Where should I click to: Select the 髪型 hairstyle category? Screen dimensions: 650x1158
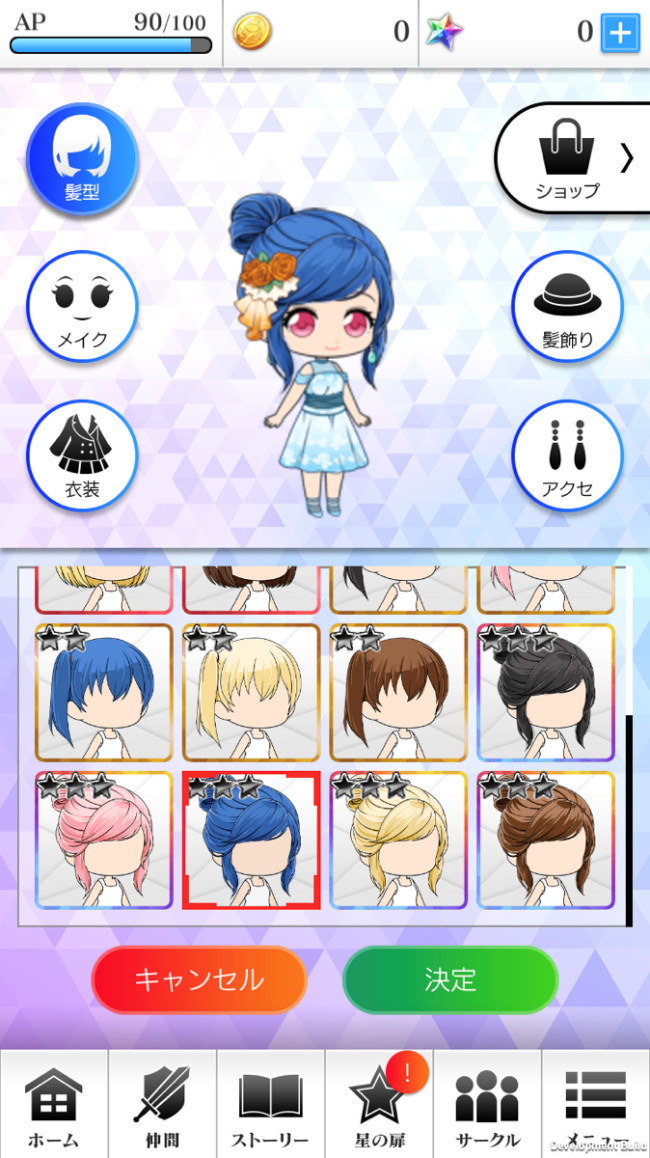click(x=82, y=158)
